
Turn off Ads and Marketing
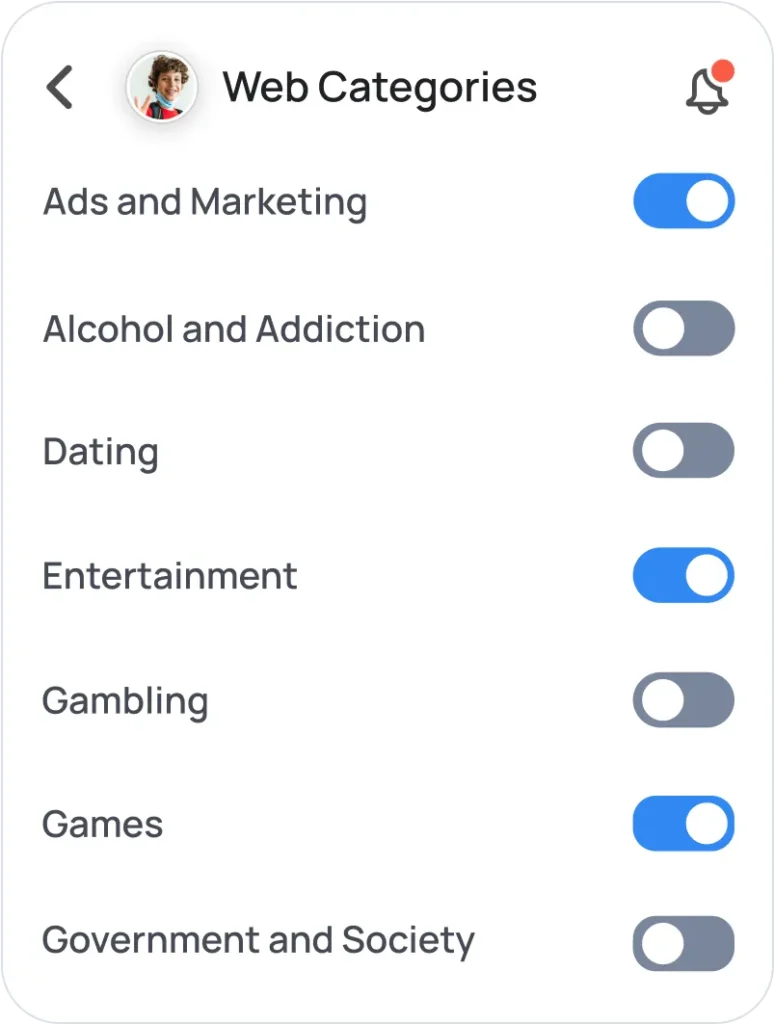[x=684, y=201]
